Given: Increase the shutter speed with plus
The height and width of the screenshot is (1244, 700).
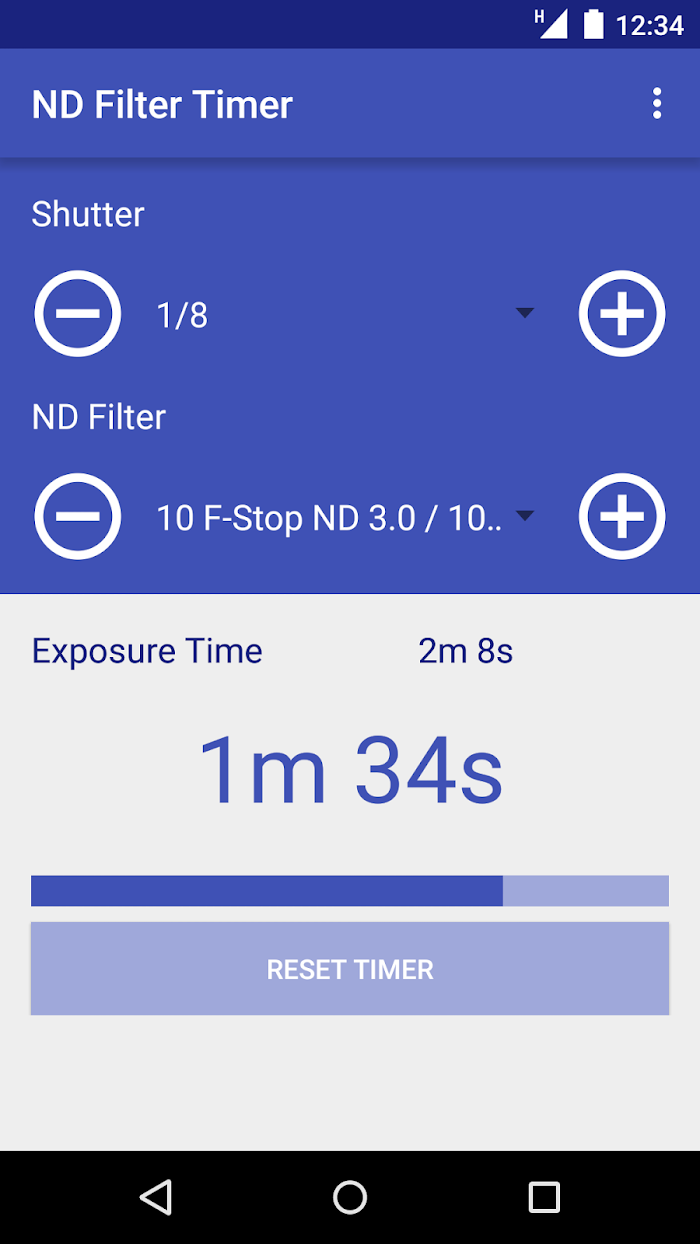Looking at the screenshot, I should (622, 314).
